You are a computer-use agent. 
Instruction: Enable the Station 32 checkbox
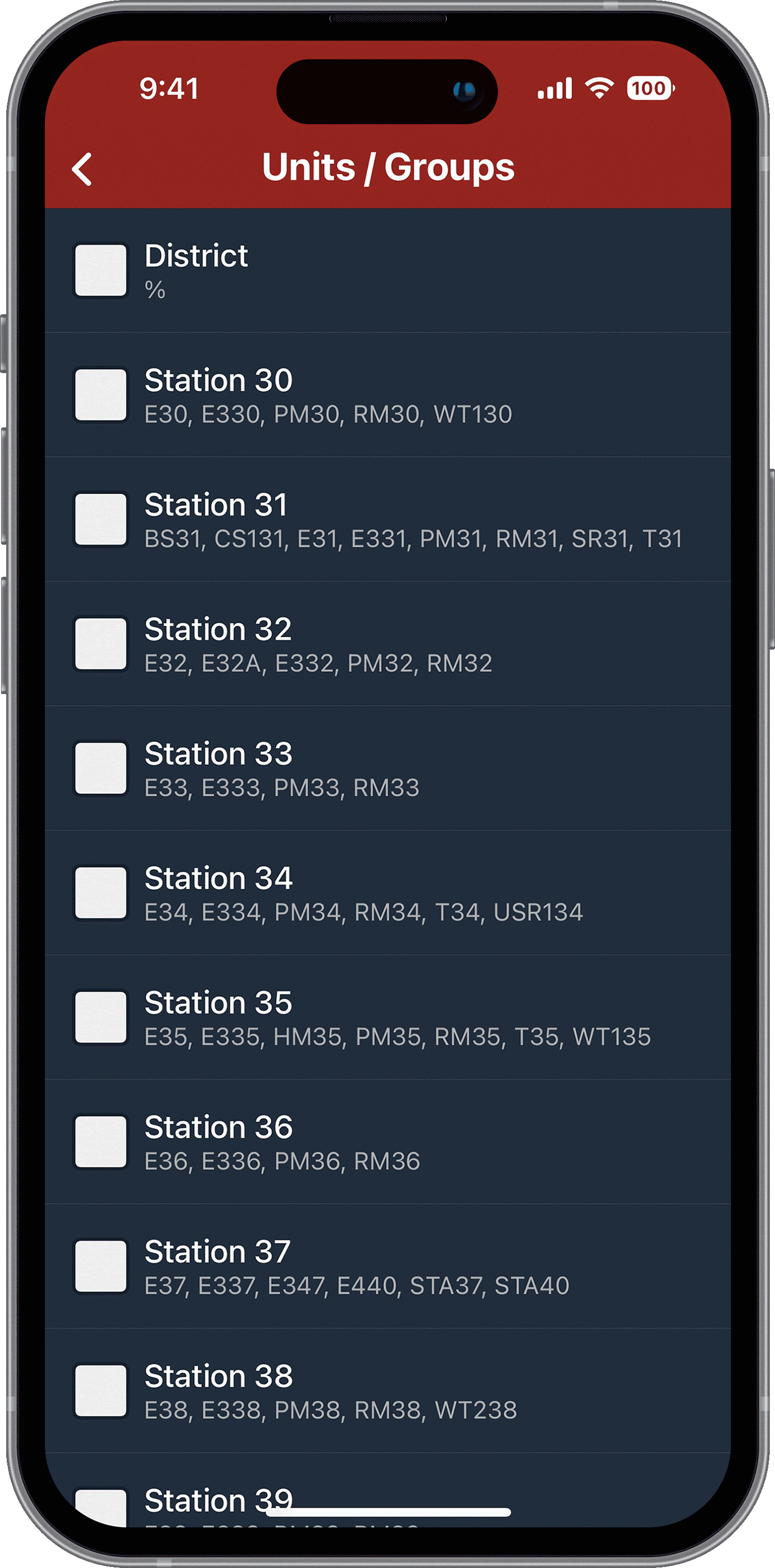(101, 644)
